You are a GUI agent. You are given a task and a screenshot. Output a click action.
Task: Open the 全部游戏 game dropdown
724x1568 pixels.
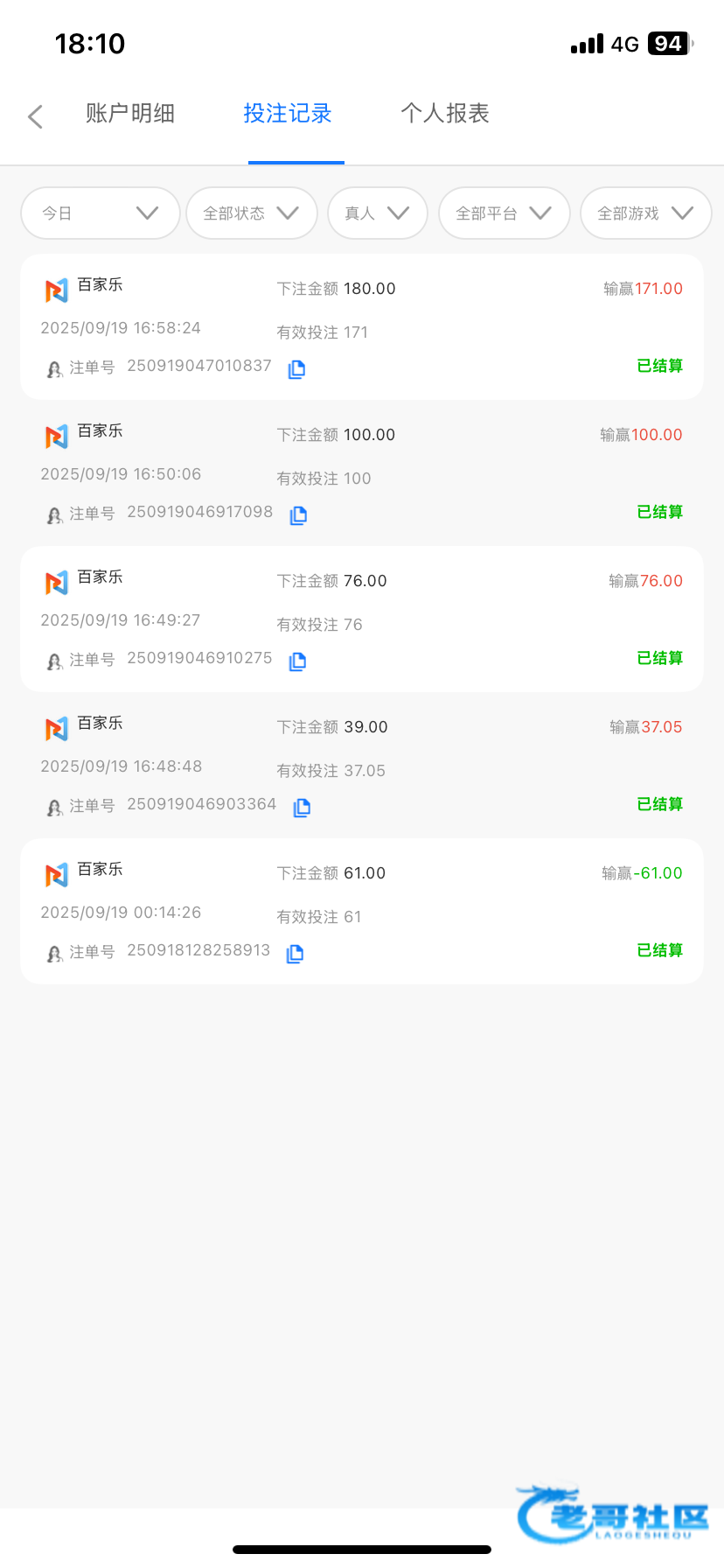pyautogui.click(x=646, y=213)
